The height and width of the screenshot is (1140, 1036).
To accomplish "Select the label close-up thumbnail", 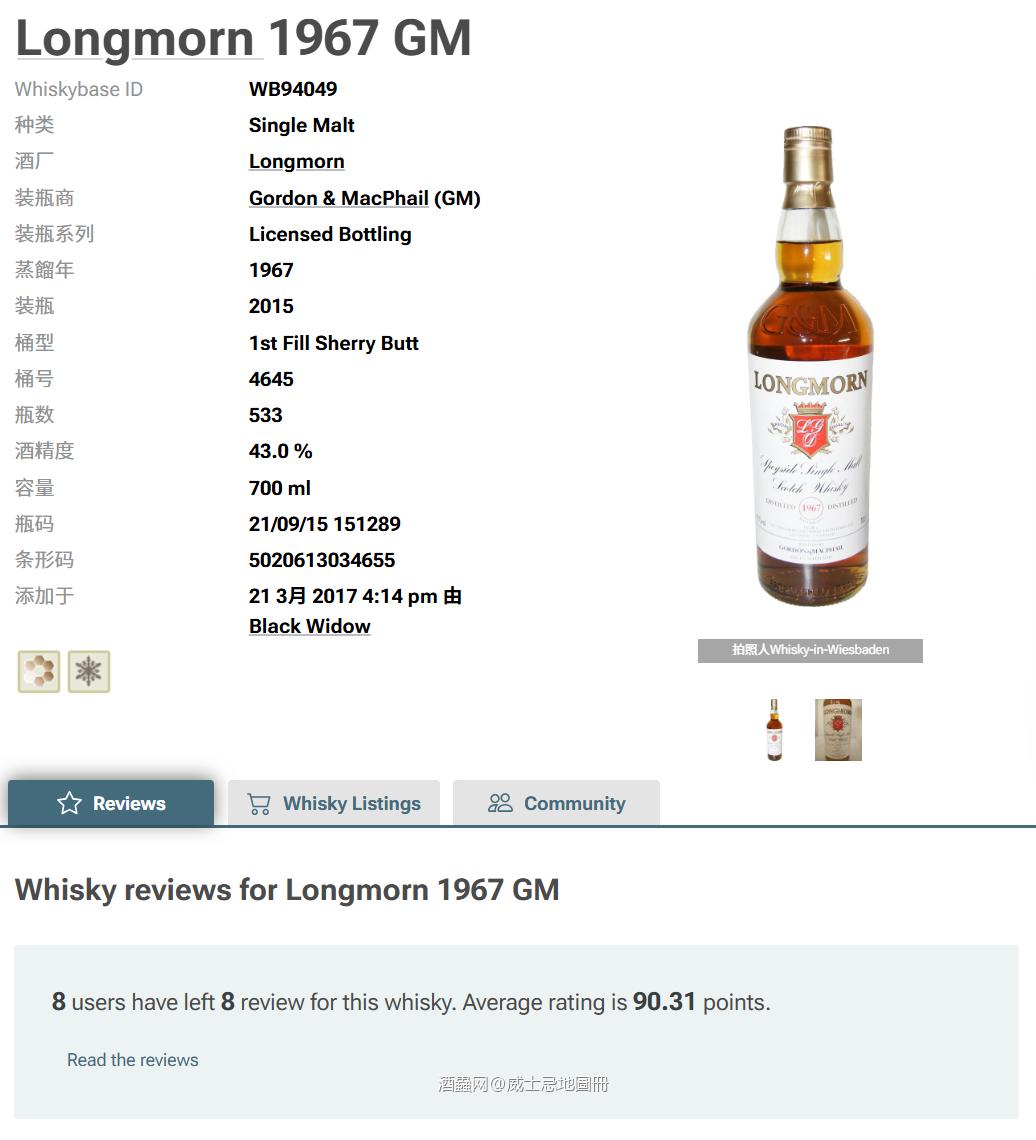I will point(838,729).
